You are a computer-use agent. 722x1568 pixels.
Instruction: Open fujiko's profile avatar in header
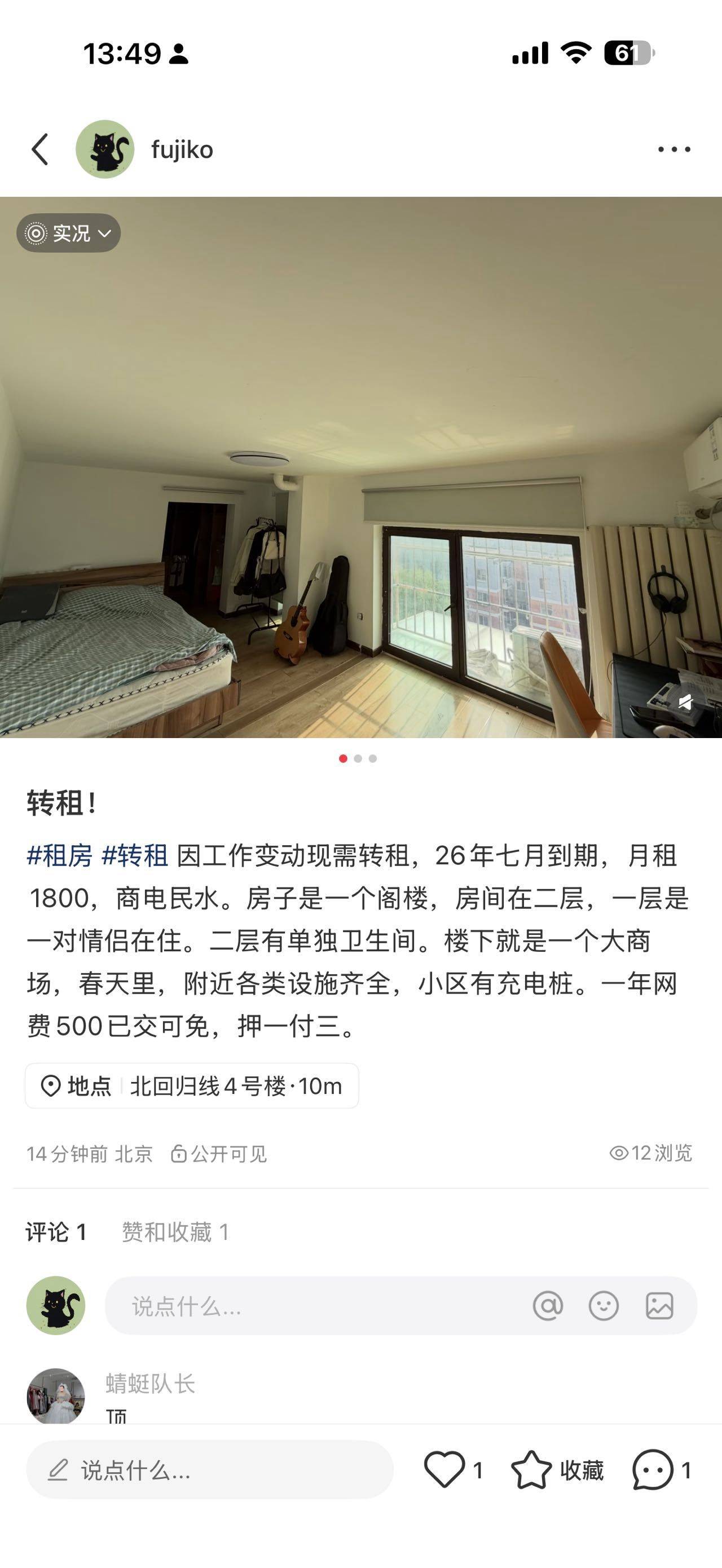point(105,149)
